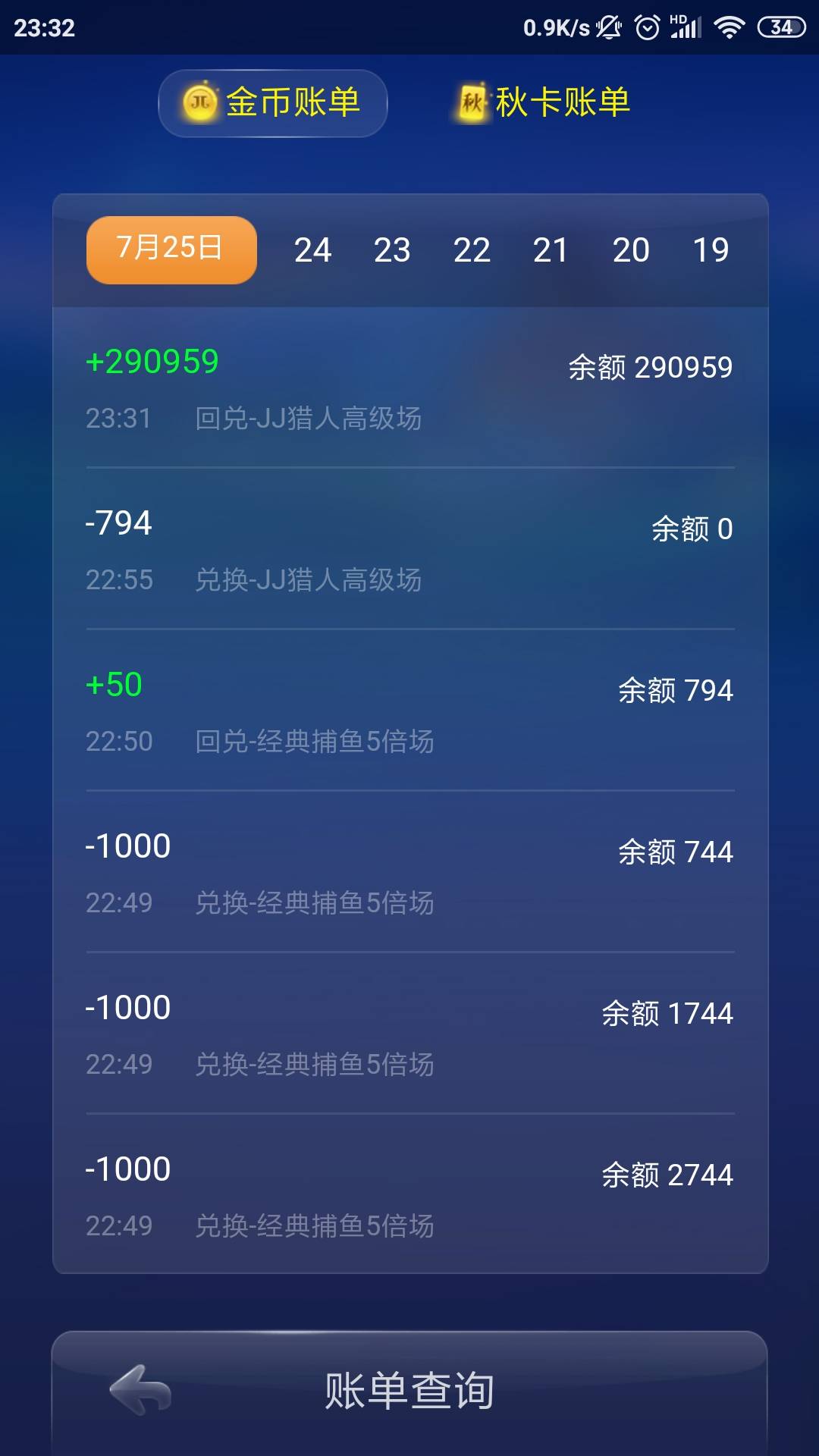Image resolution: width=819 pixels, height=1456 pixels.
Task: Open the +290959 回兑-JJ猎人高级场 record
Action: (409, 387)
